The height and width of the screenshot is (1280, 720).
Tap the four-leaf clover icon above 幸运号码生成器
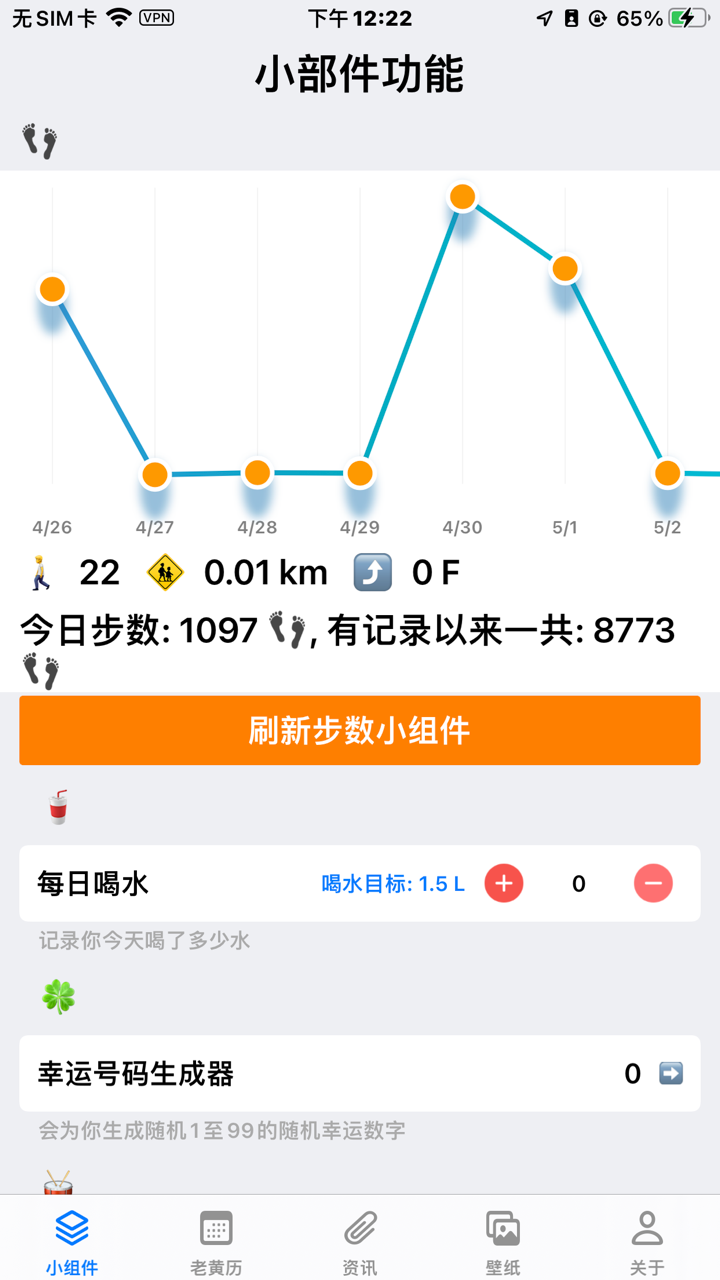point(58,997)
